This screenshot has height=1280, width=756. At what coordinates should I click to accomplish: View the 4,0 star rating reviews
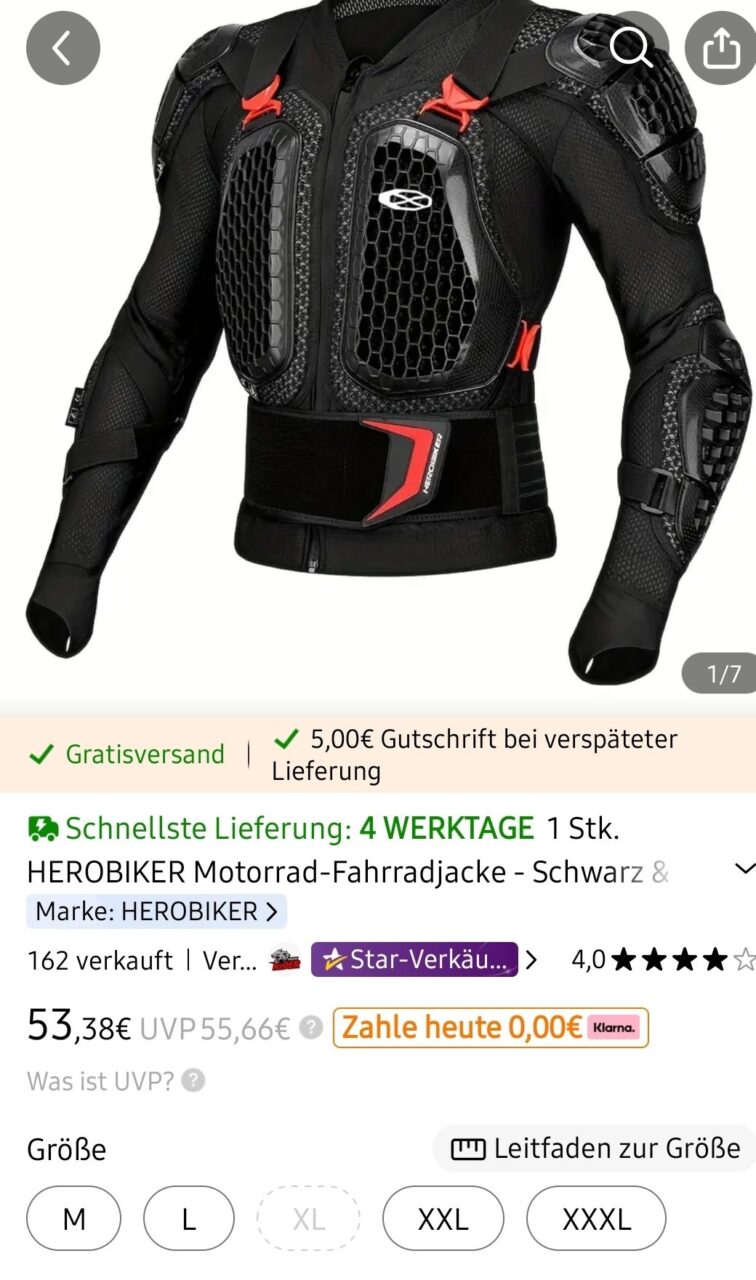(662, 960)
